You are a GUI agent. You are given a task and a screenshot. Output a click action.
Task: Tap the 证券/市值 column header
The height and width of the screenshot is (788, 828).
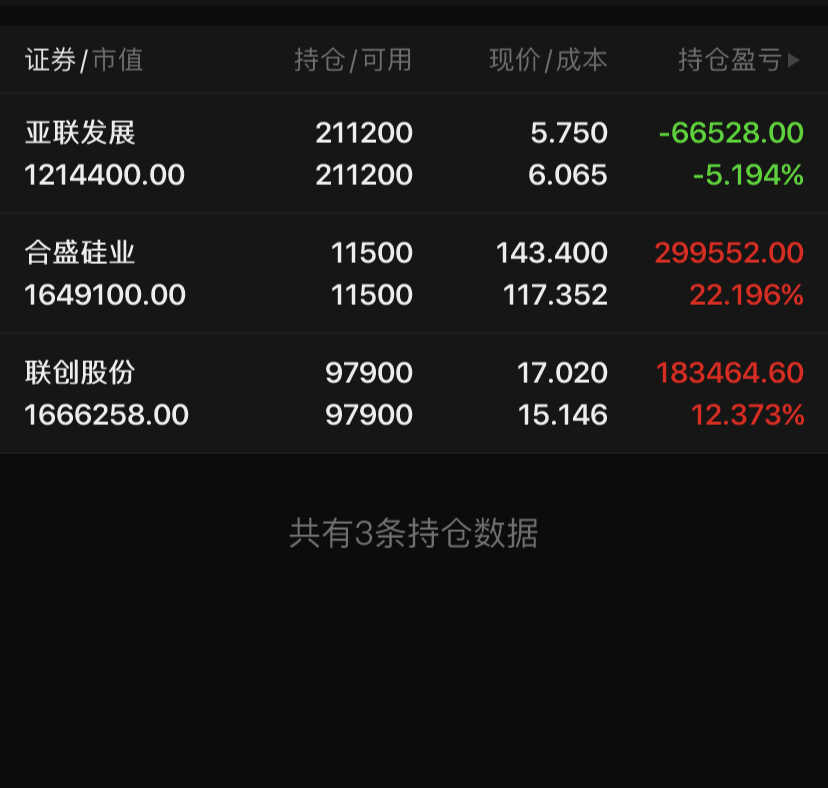coord(84,60)
